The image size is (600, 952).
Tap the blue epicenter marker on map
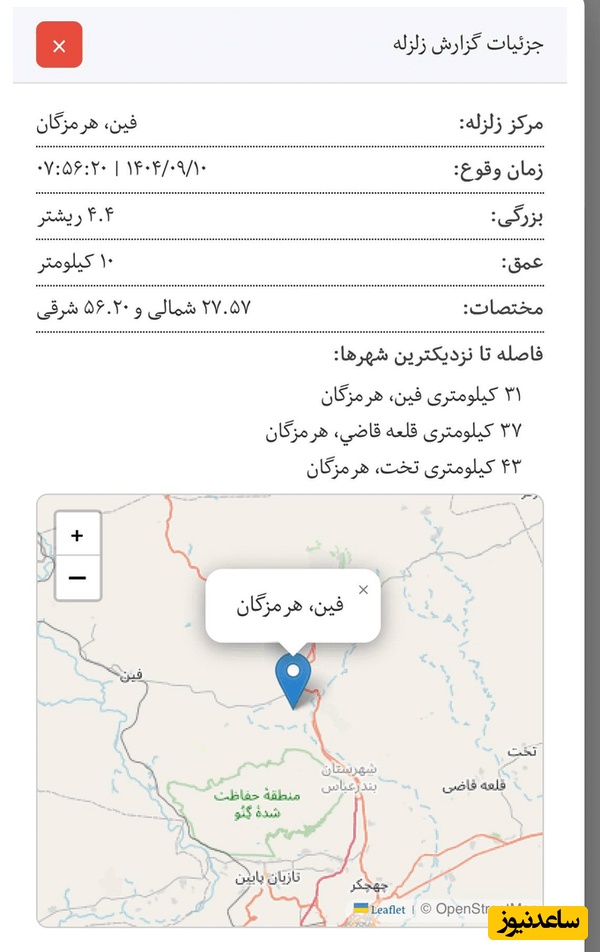[293, 679]
